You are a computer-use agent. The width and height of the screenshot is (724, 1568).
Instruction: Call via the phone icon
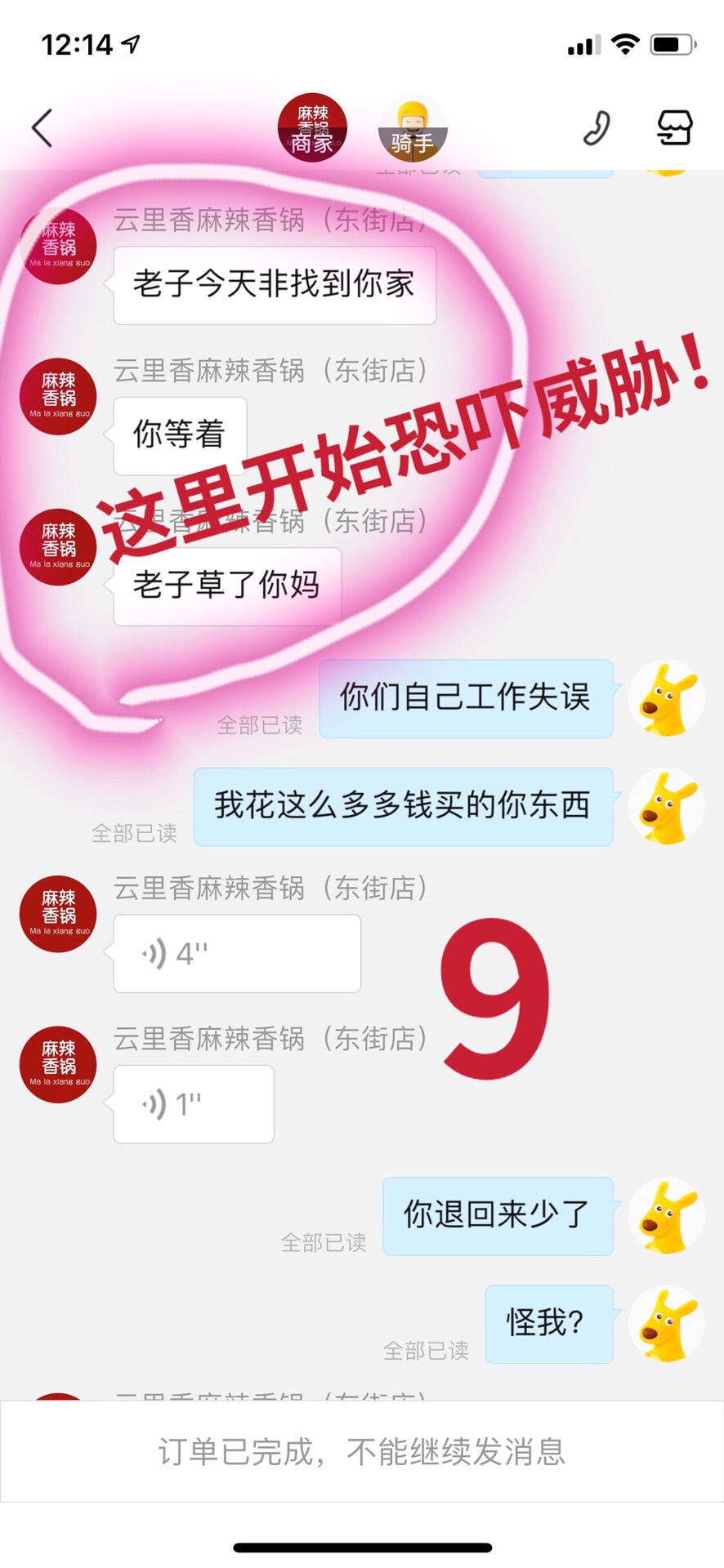(x=597, y=128)
